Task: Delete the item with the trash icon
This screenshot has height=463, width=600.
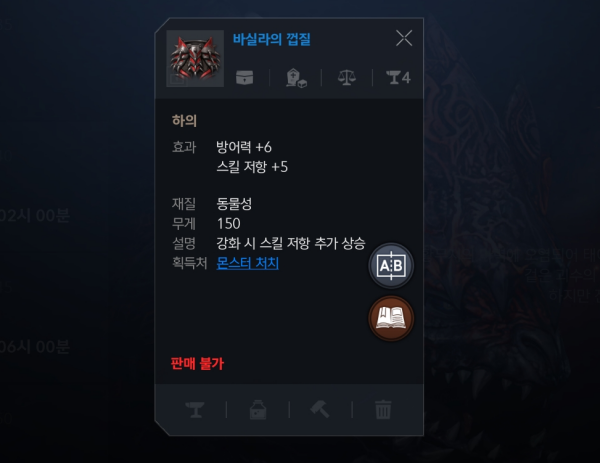Action: [x=382, y=409]
